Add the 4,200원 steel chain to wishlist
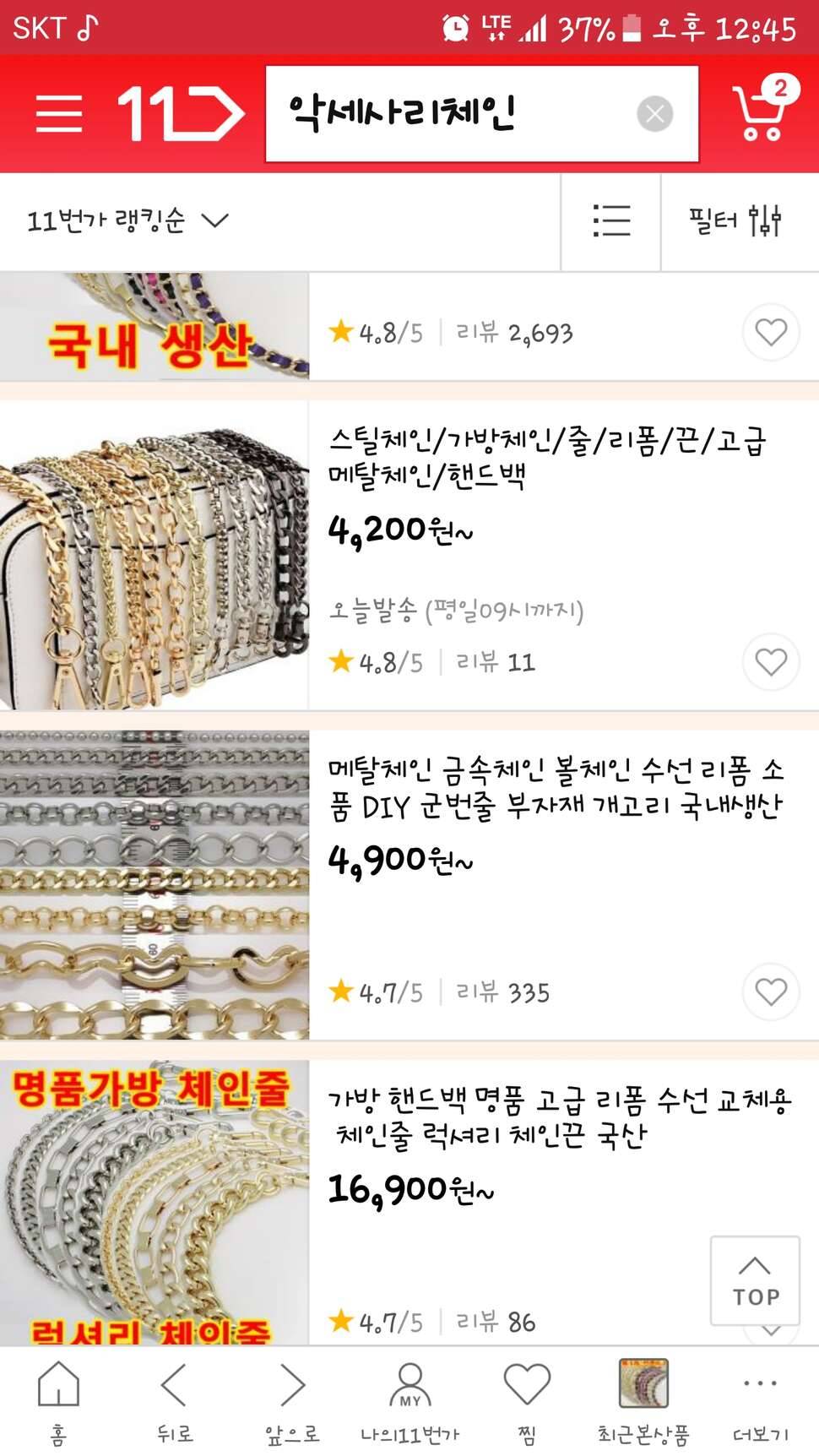 (x=770, y=662)
